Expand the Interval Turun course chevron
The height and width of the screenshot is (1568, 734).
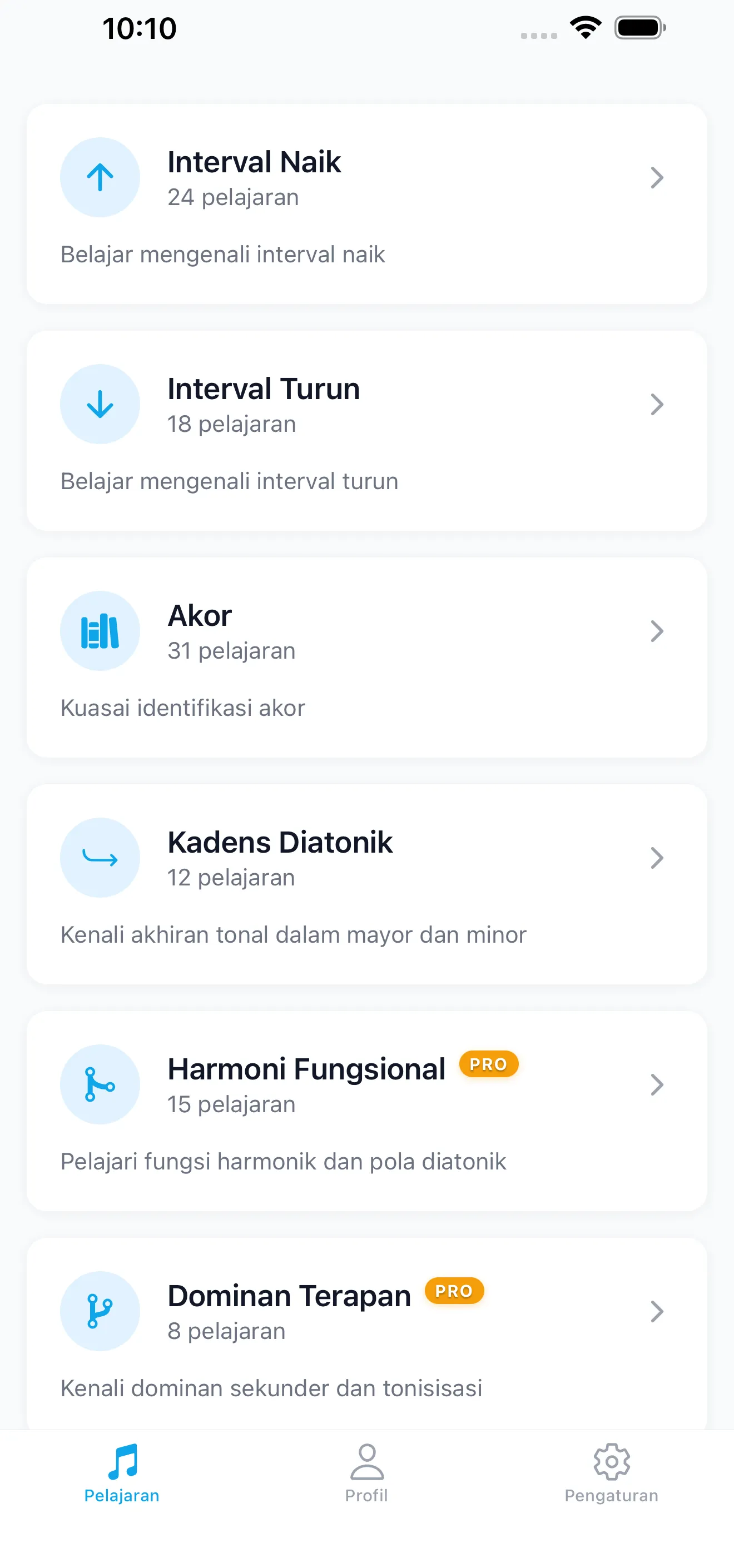(x=656, y=404)
